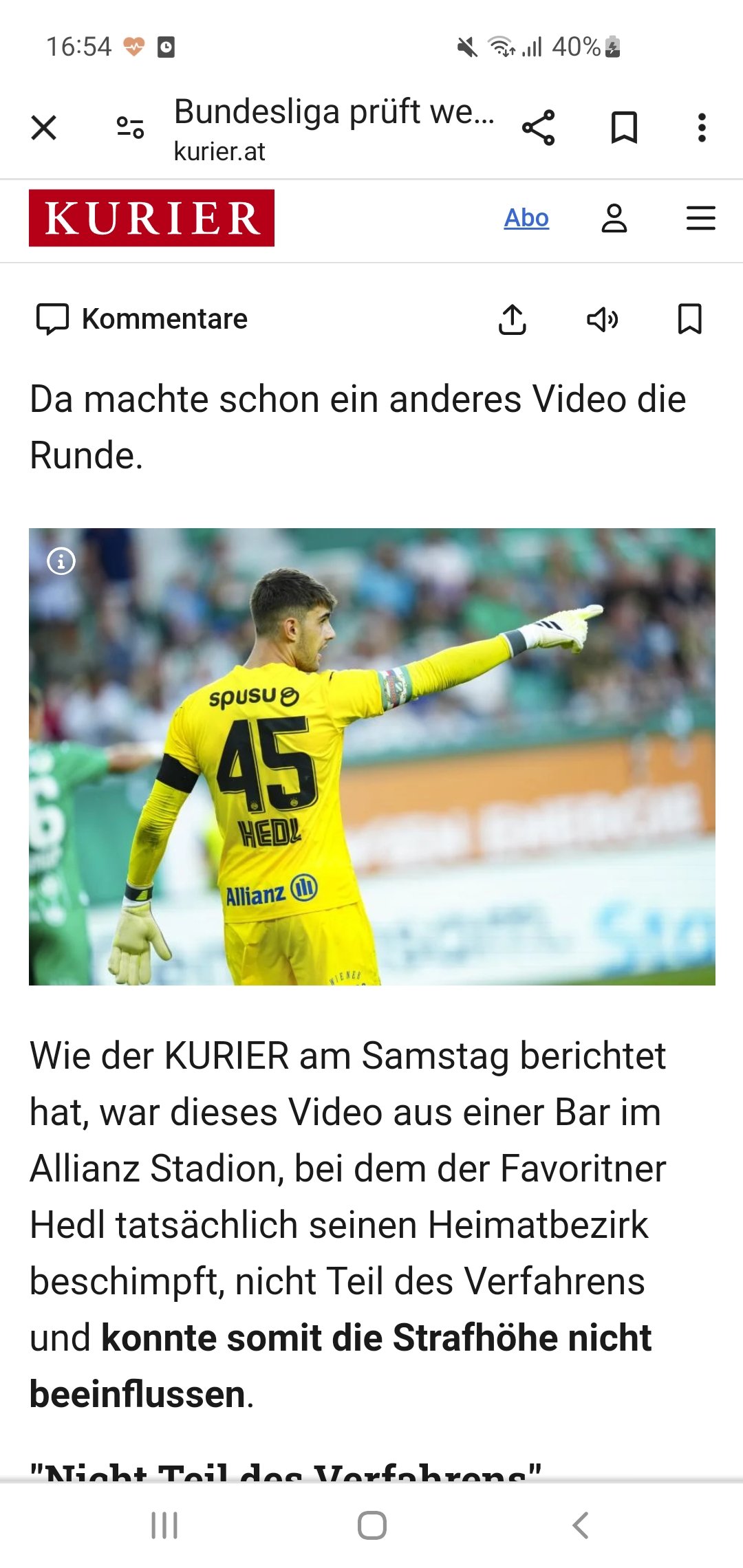Open recent apps from the navigation bar
Viewport: 743px width, 1568px height.
click(x=164, y=1525)
